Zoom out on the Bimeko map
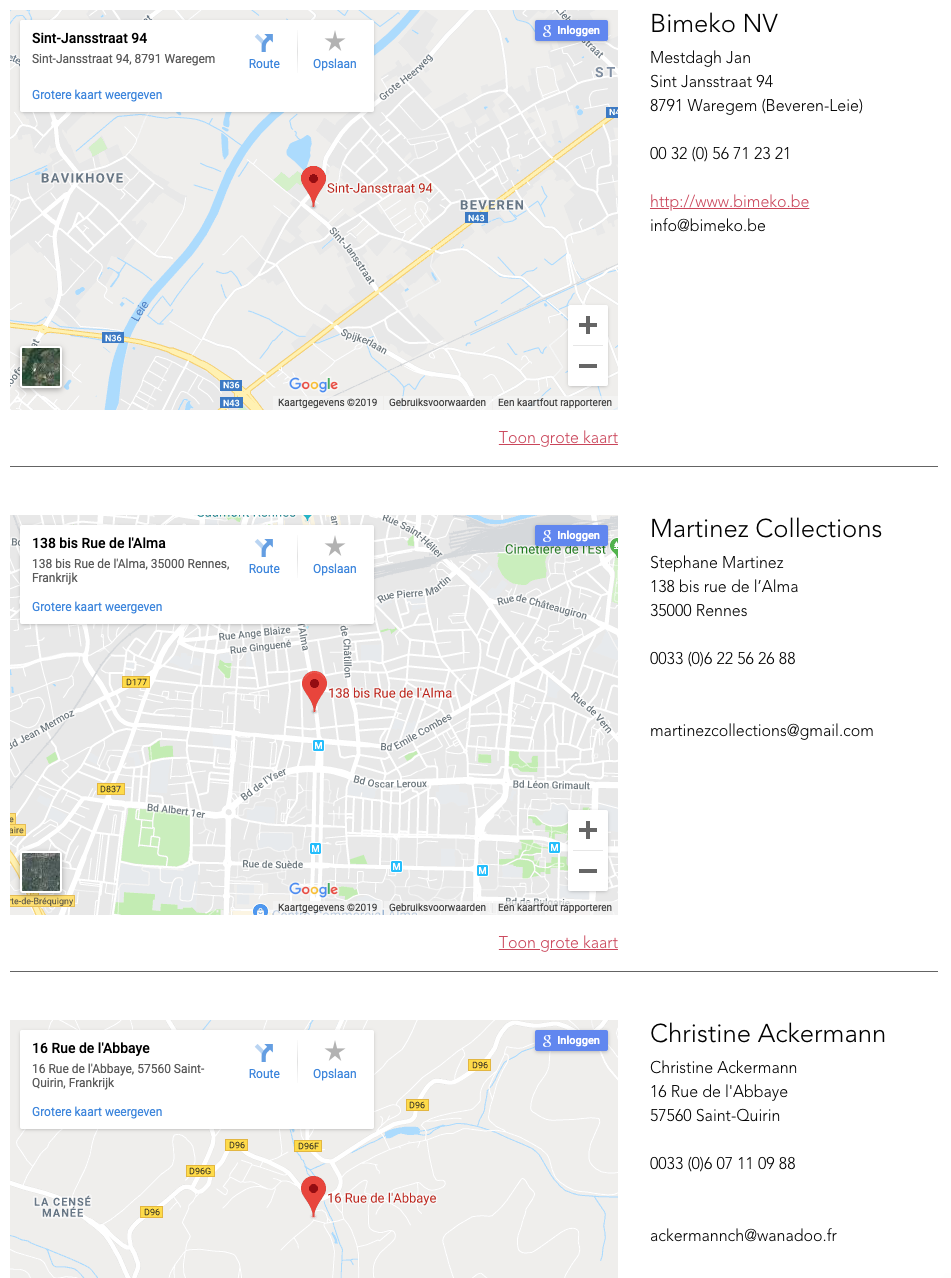 point(588,366)
